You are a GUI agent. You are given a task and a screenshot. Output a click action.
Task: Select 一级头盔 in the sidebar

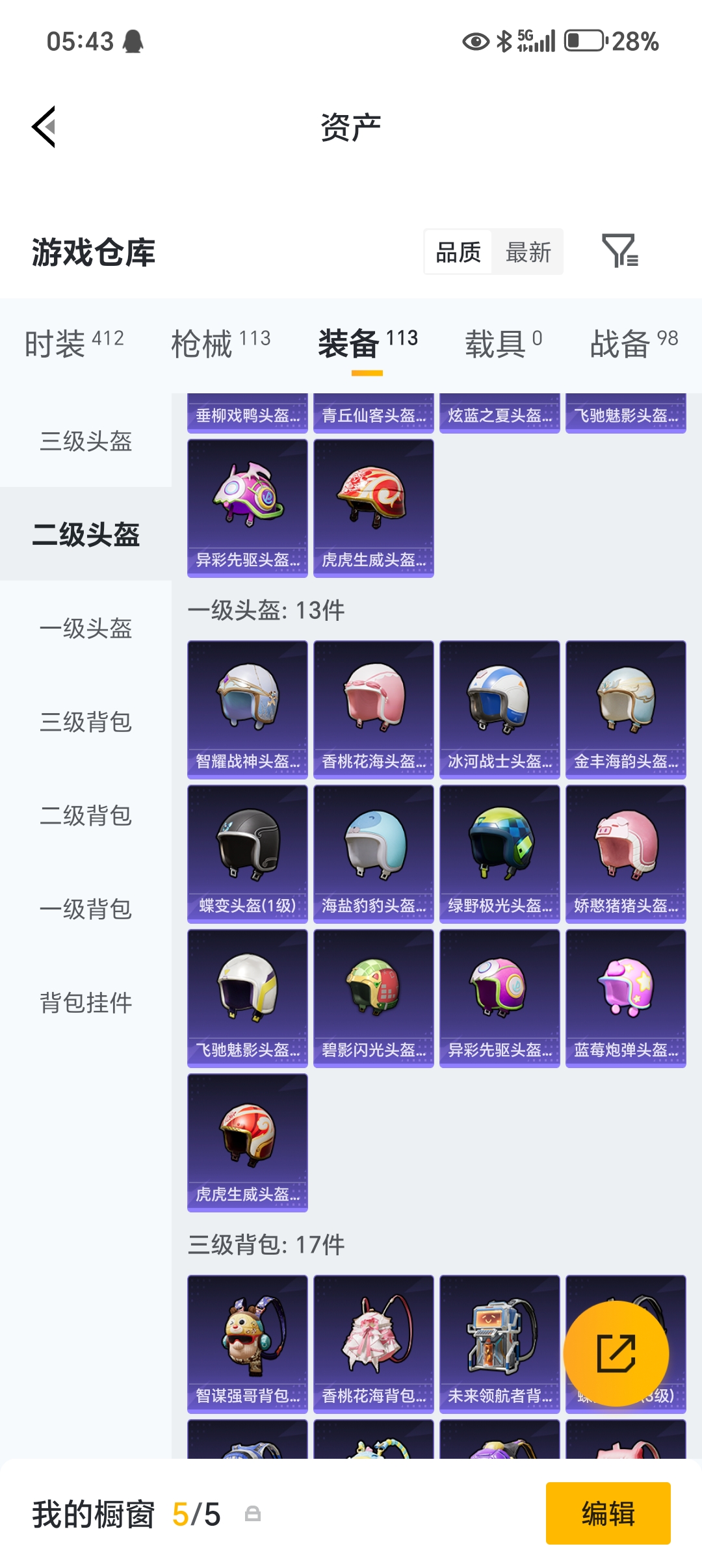pyautogui.click(x=86, y=629)
